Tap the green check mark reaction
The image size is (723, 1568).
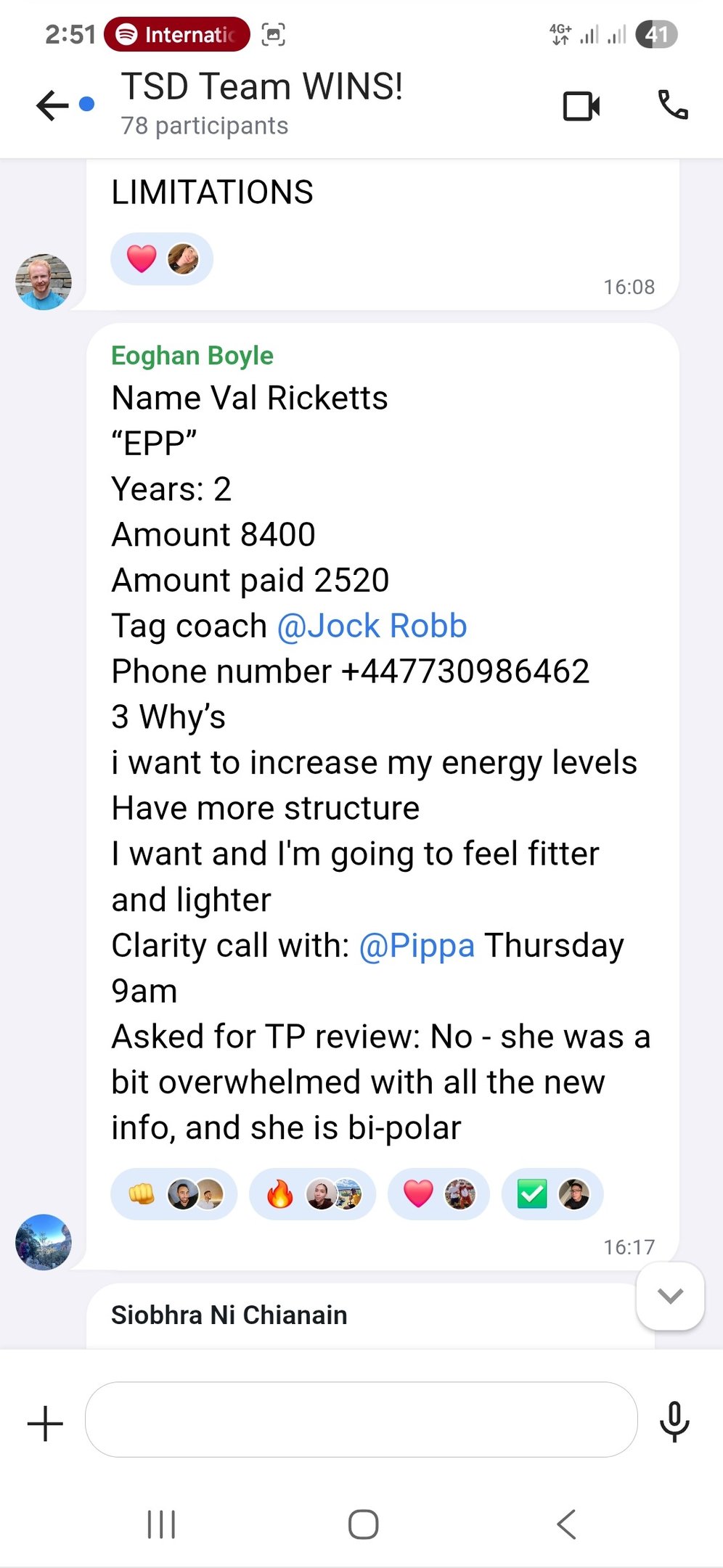click(x=552, y=1194)
